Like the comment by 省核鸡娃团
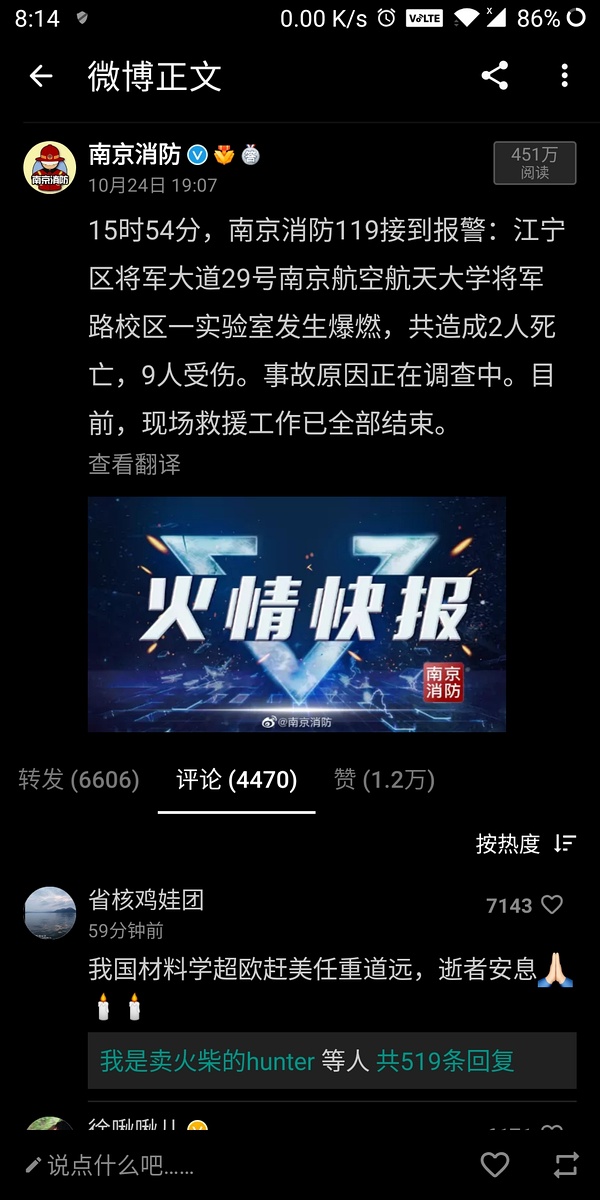 click(552, 905)
